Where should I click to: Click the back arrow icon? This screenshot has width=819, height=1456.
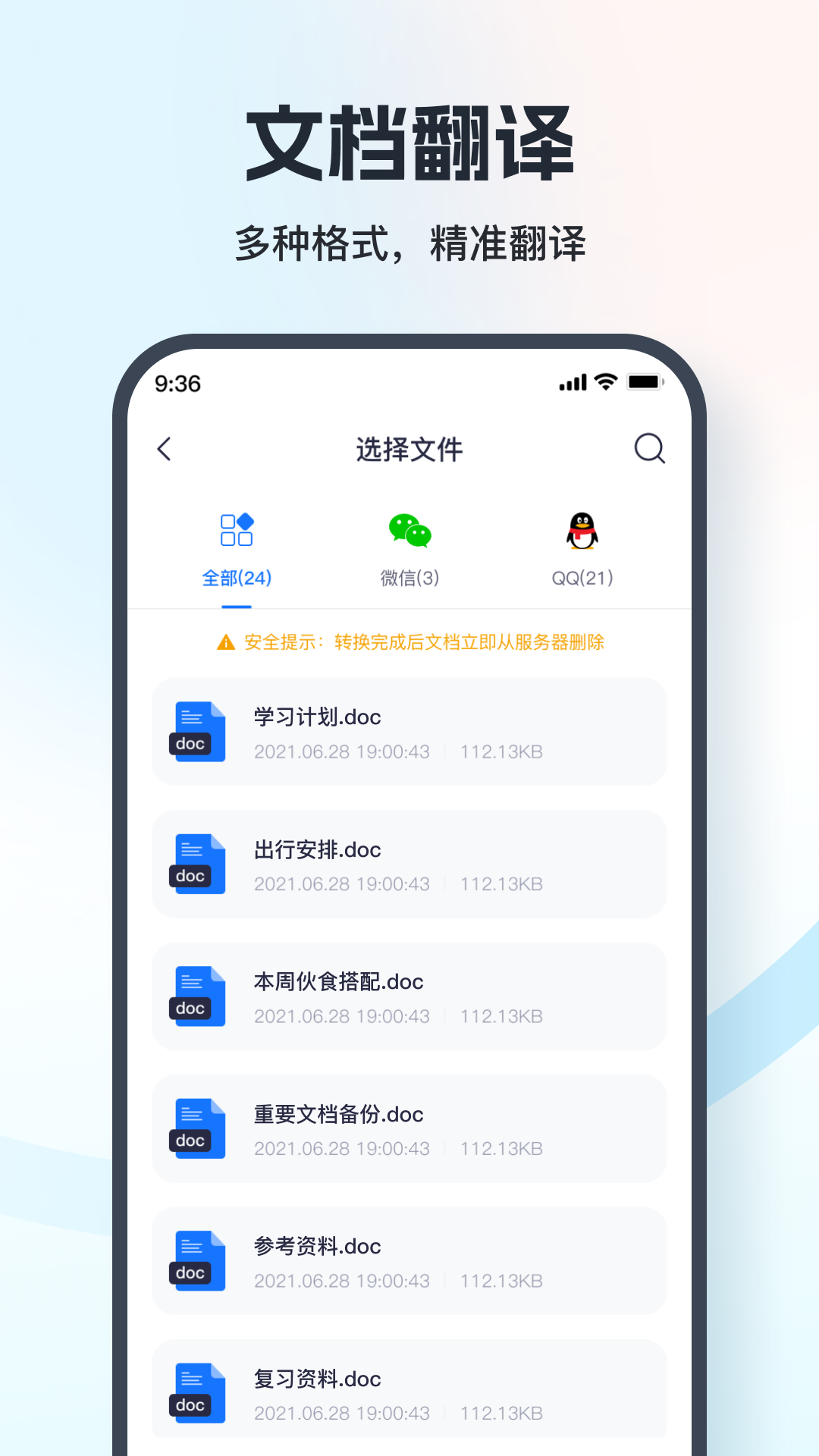click(x=164, y=449)
